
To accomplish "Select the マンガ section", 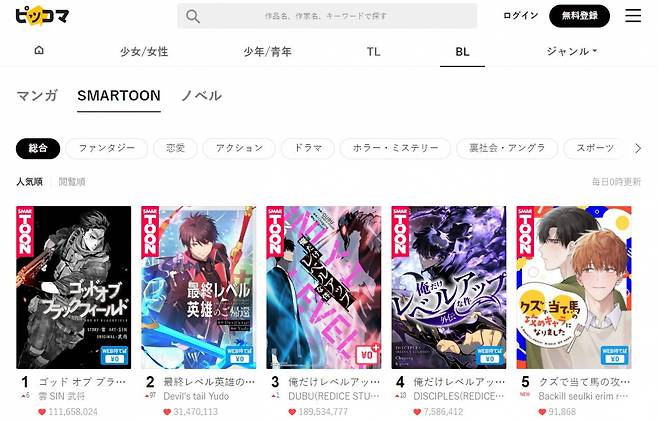I will 37,96.
